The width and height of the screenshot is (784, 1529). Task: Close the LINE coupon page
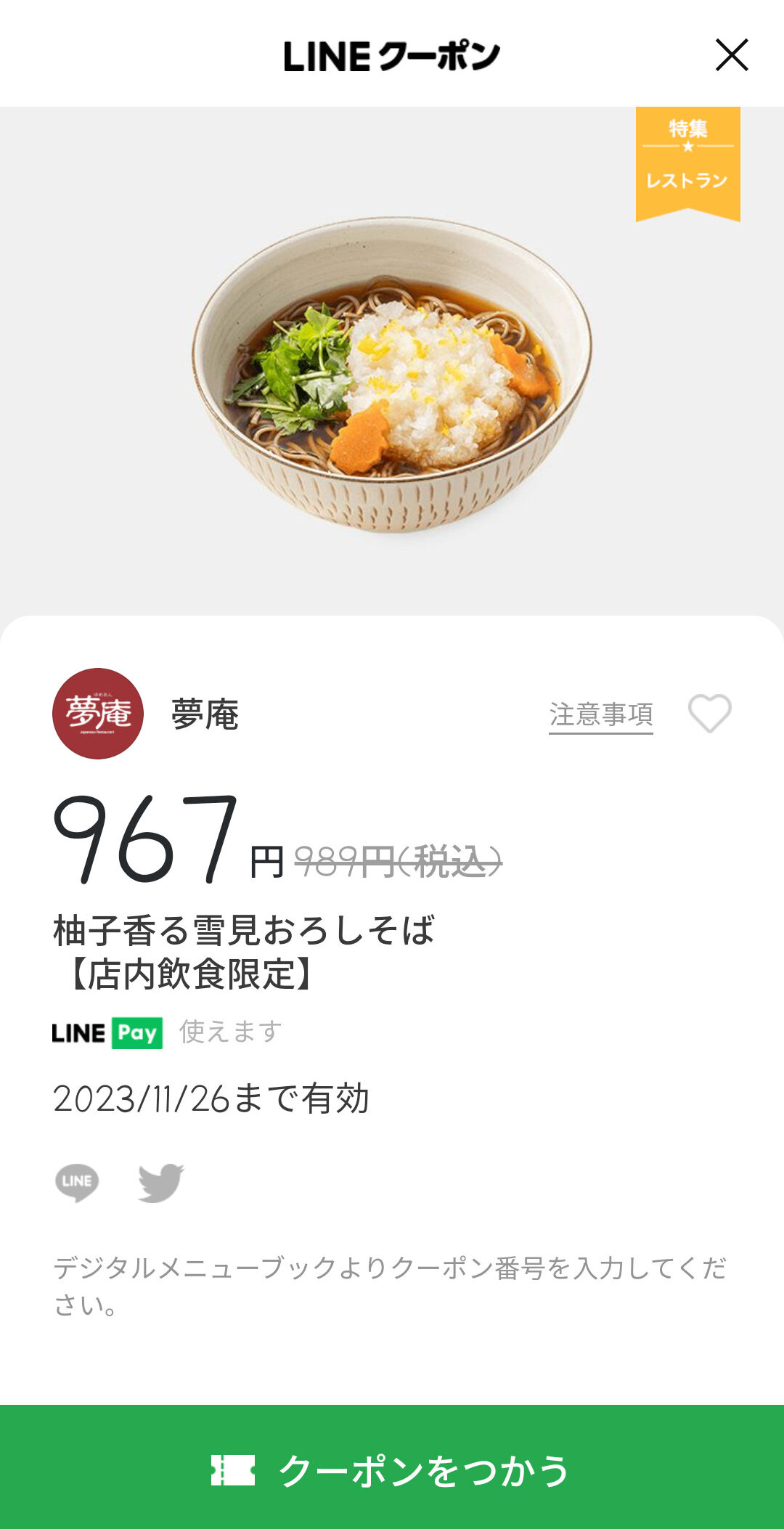[731, 55]
